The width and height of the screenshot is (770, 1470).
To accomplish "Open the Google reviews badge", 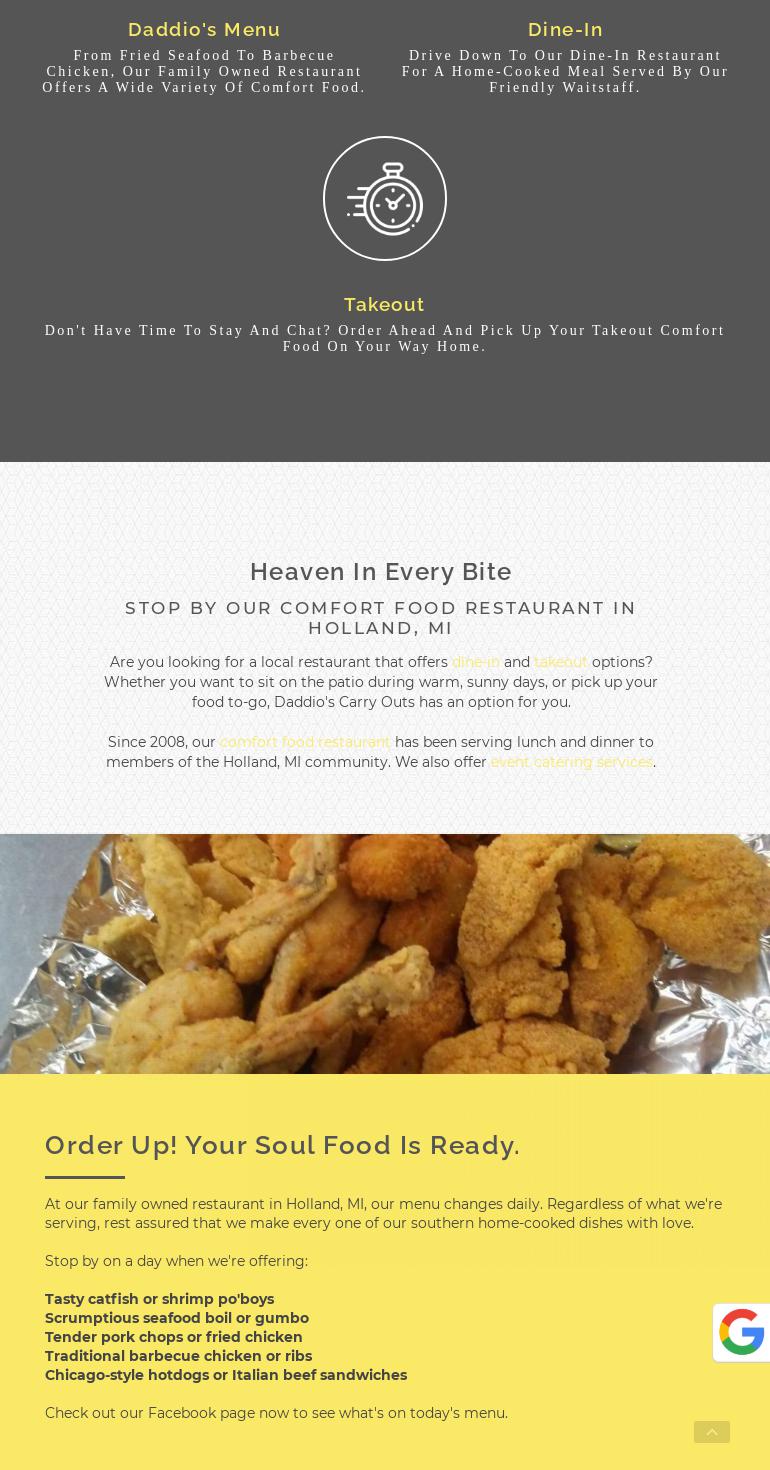I will point(742,1332).
